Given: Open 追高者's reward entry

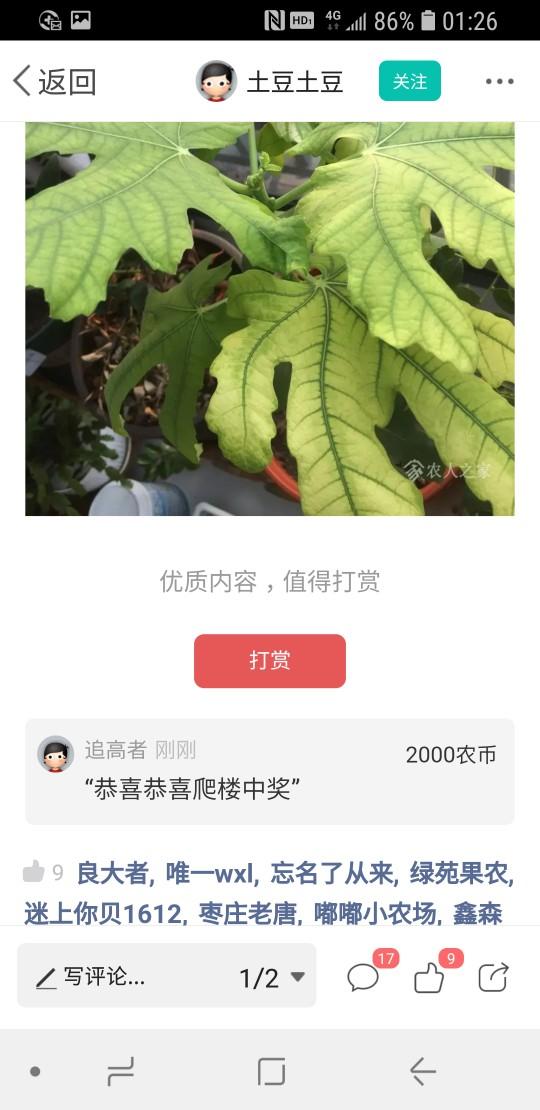Looking at the screenshot, I should [270, 772].
